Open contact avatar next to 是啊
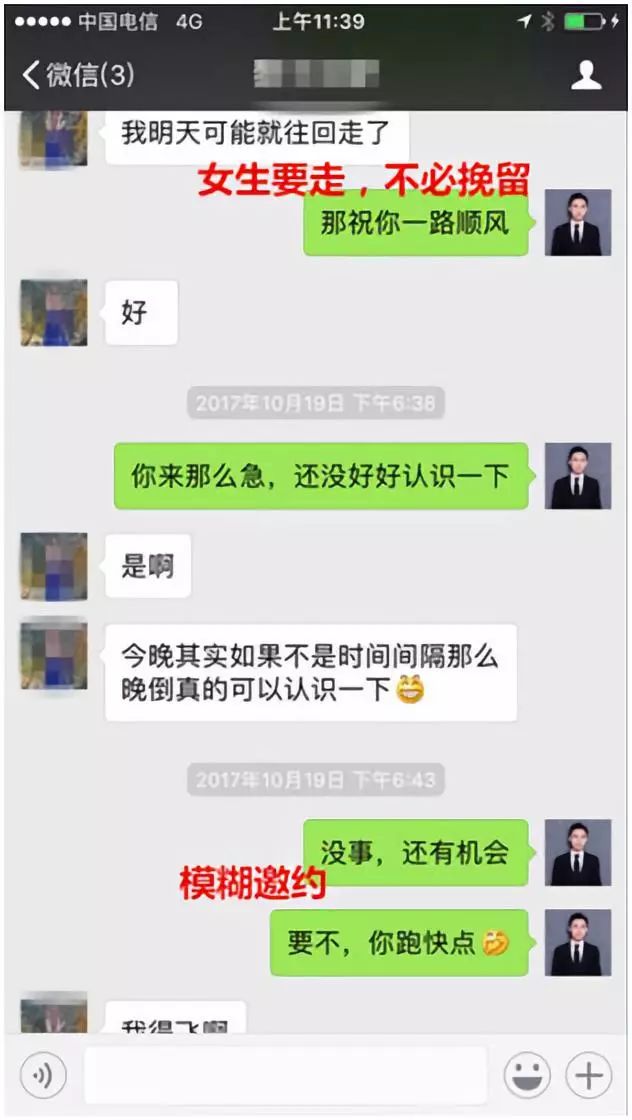This screenshot has width=632, height=1120. [x=54, y=566]
